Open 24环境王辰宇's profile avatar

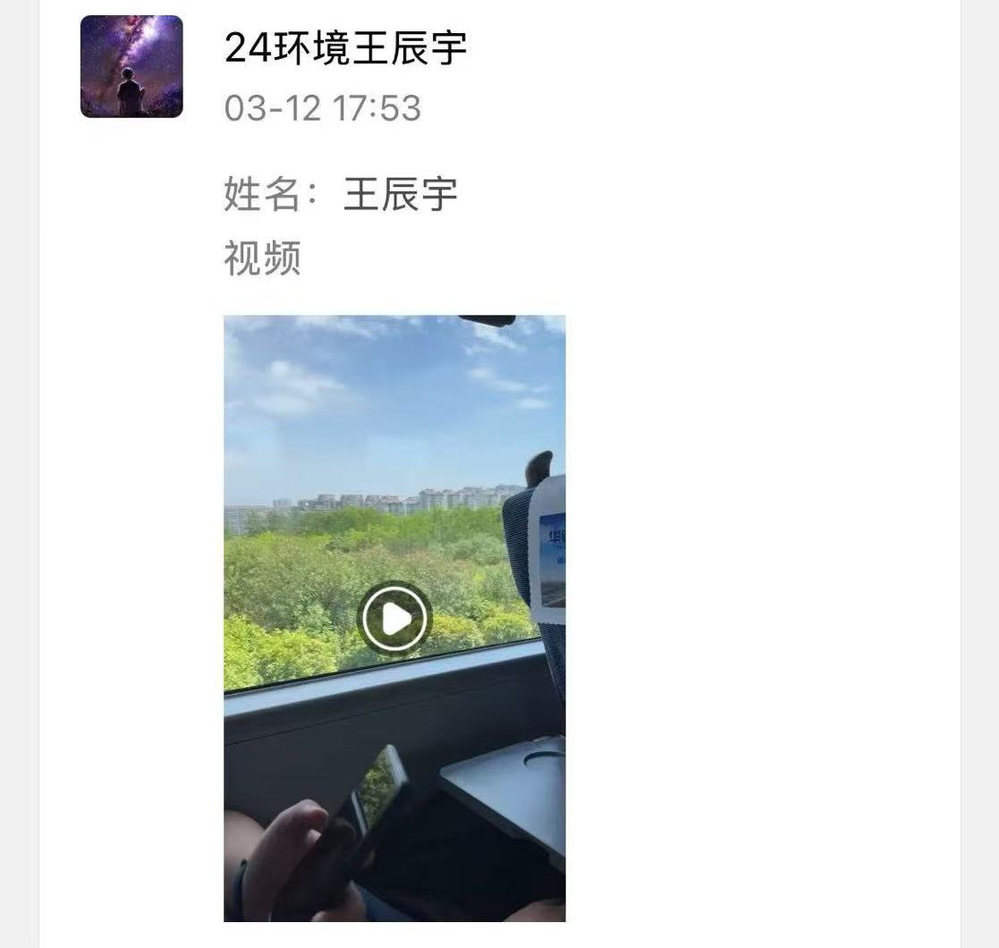(x=131, y=67)
